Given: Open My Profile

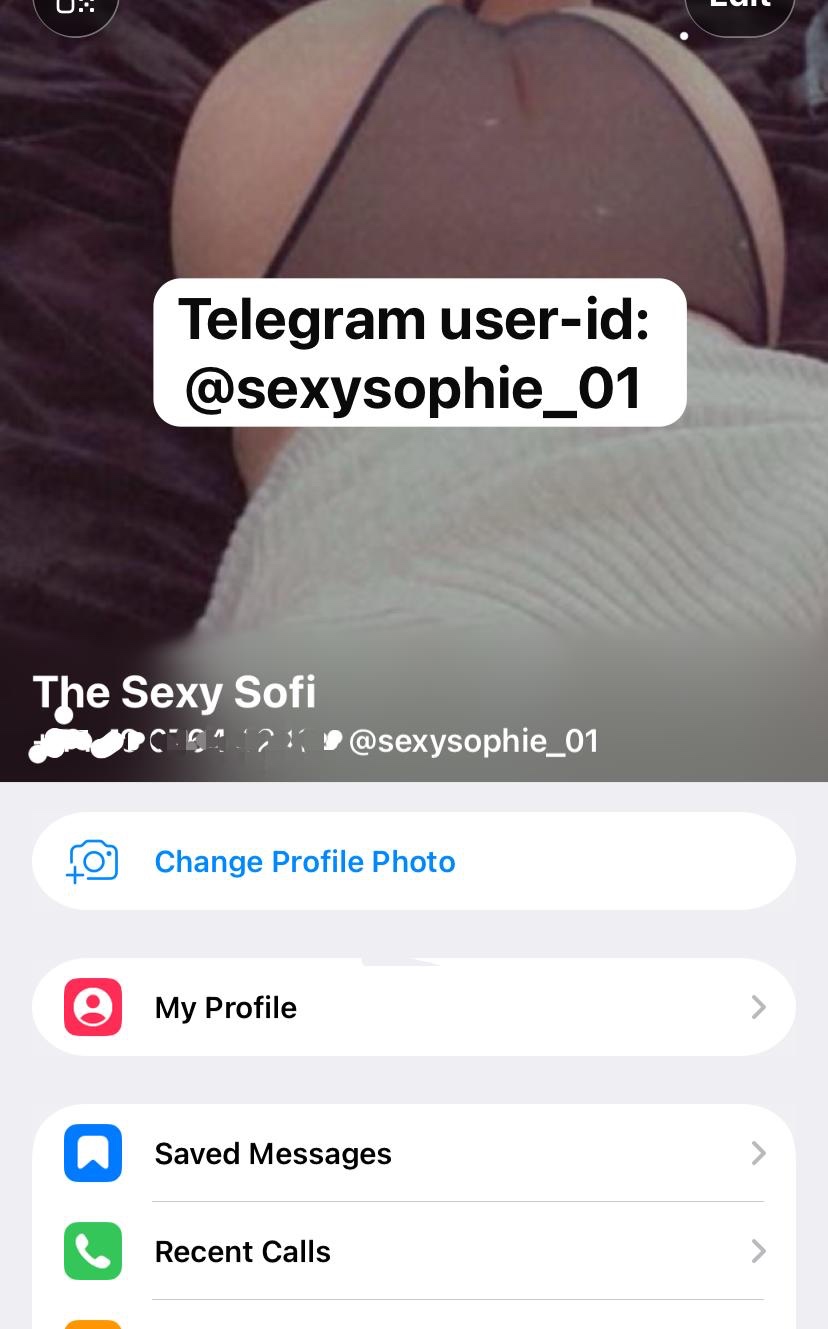Looking at the screenshot, I should [x=413, y=1007].
